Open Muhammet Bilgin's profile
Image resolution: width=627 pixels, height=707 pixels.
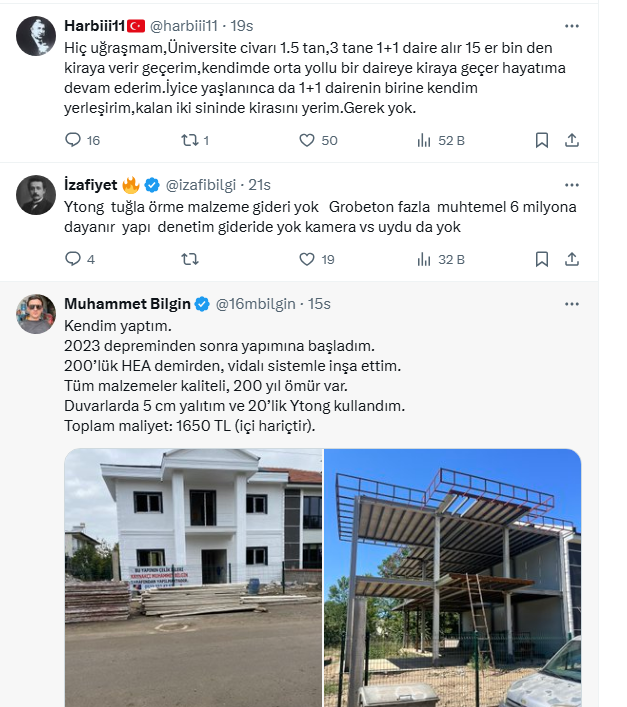pos(127,304)
